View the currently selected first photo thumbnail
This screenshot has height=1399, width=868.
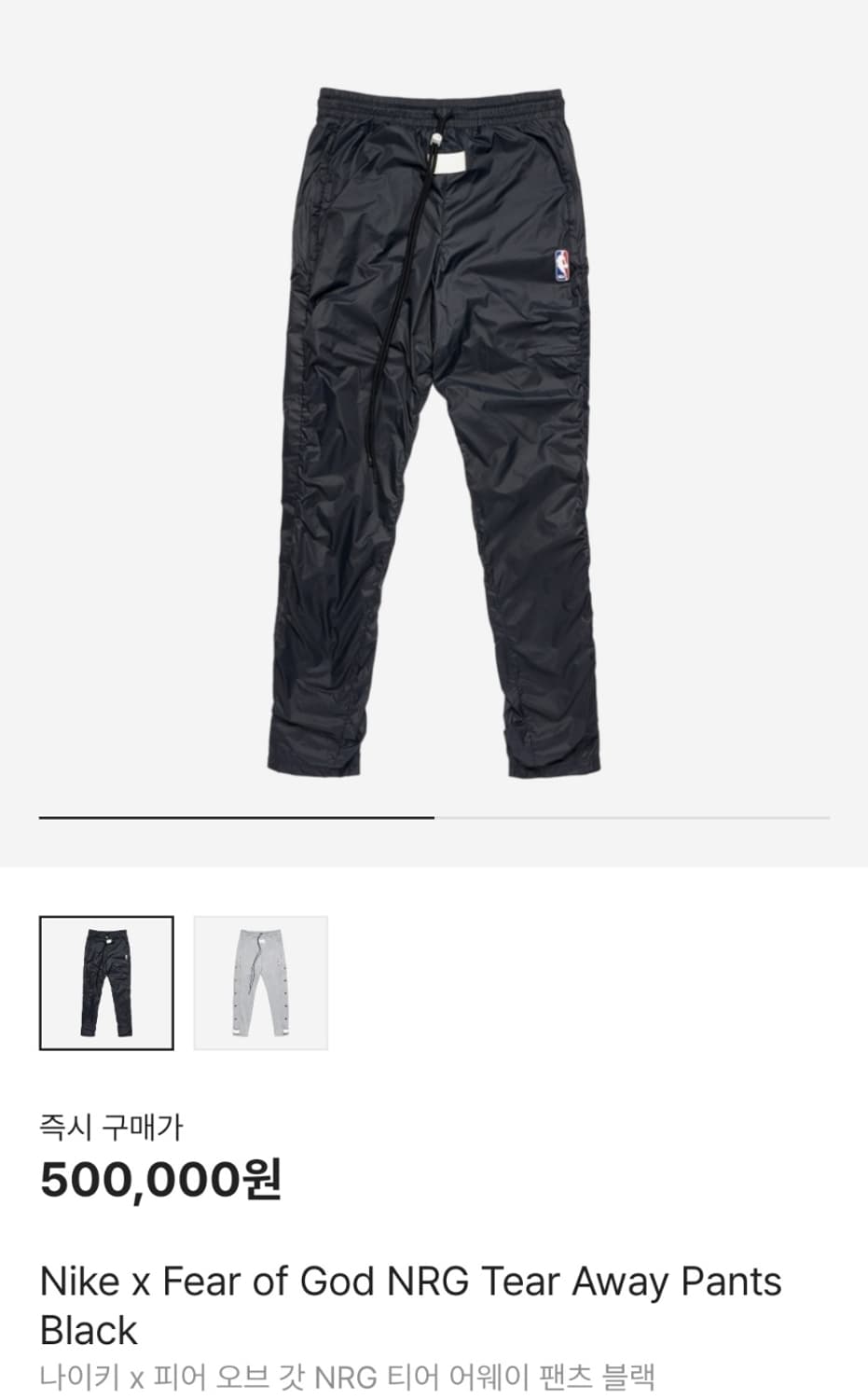[105, 984]
